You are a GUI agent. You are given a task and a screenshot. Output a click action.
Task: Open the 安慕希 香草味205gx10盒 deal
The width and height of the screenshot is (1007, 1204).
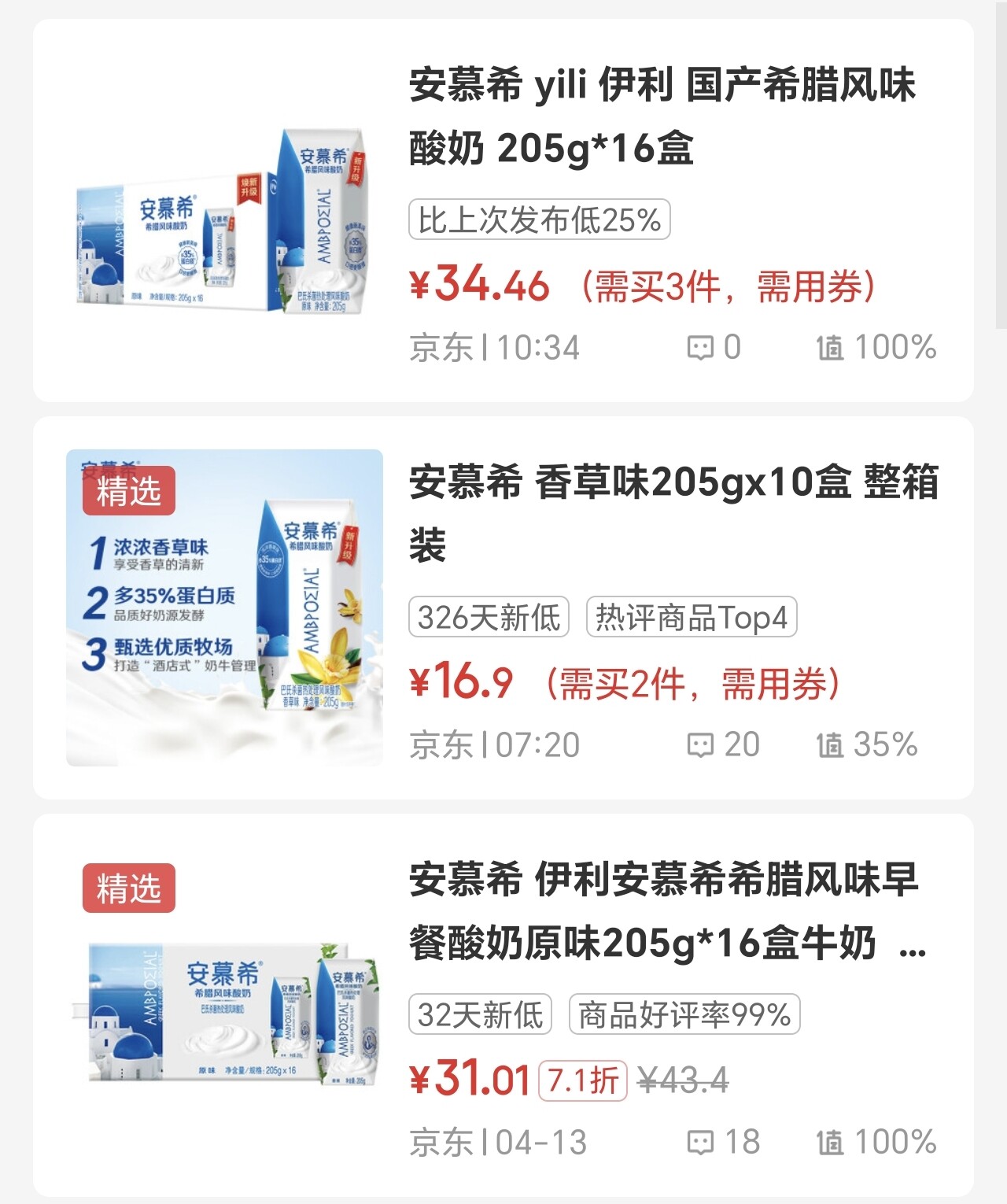[673, 512]
